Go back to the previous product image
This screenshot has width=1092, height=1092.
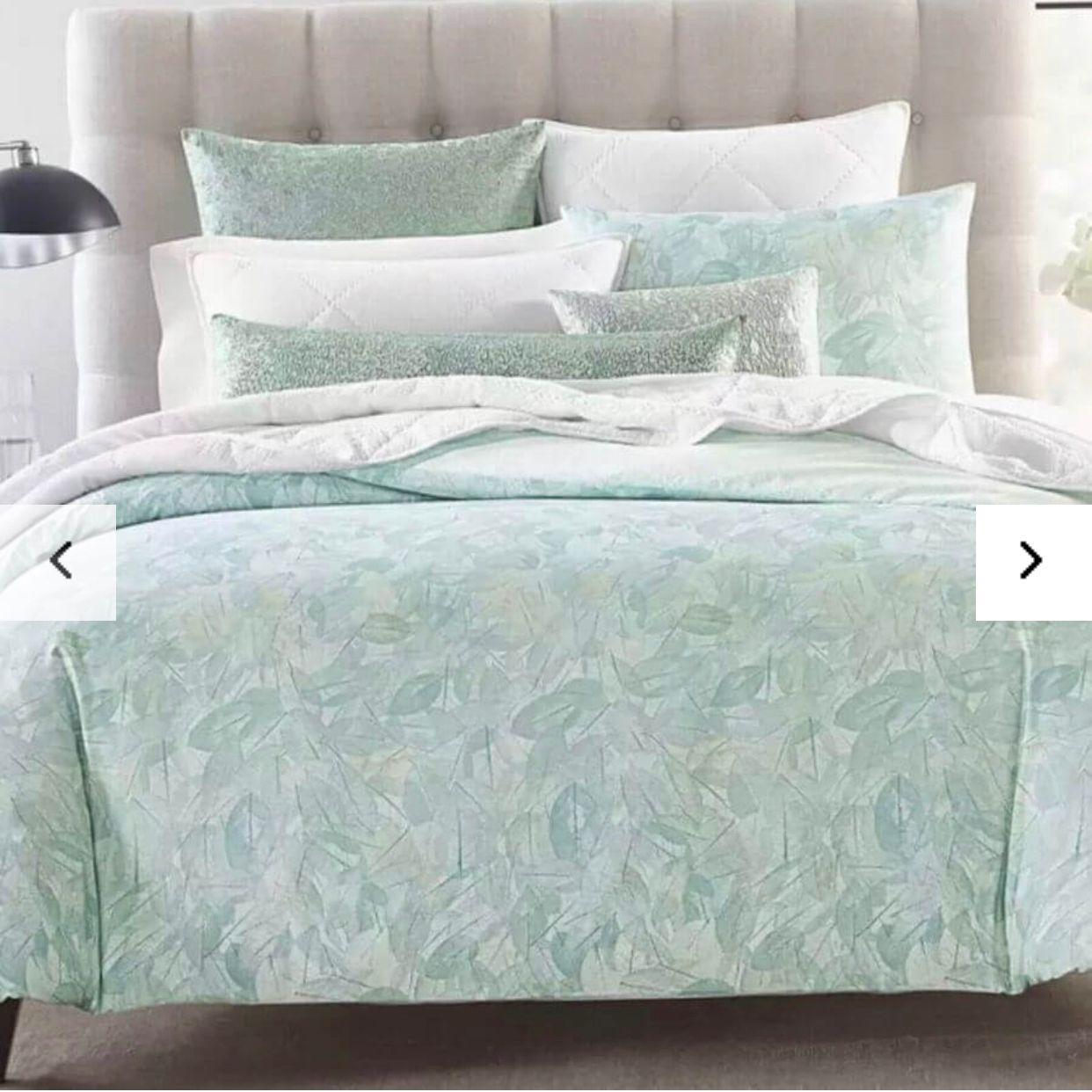[x=59, y=562]
